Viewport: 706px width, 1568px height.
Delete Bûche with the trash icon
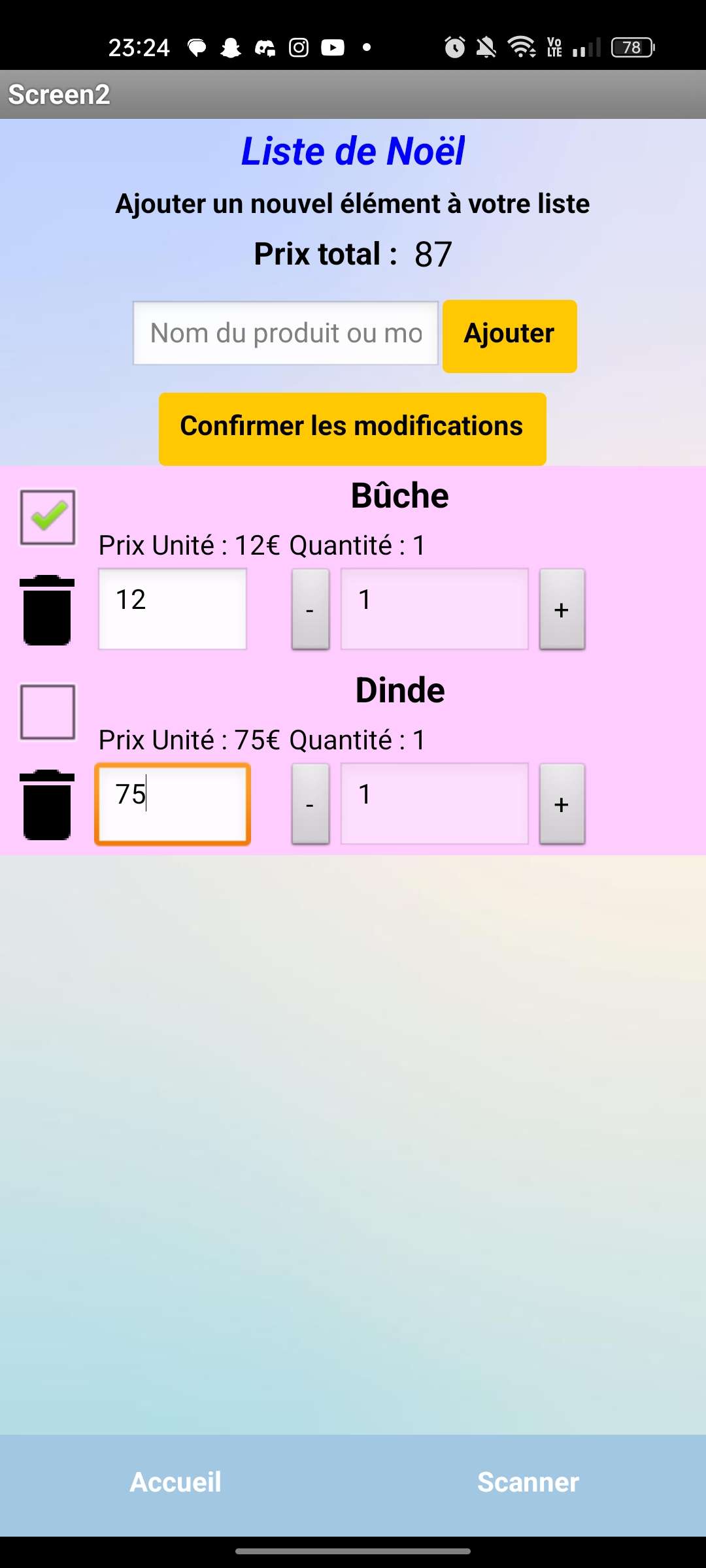pyautogui.click(x=47, y=610)
